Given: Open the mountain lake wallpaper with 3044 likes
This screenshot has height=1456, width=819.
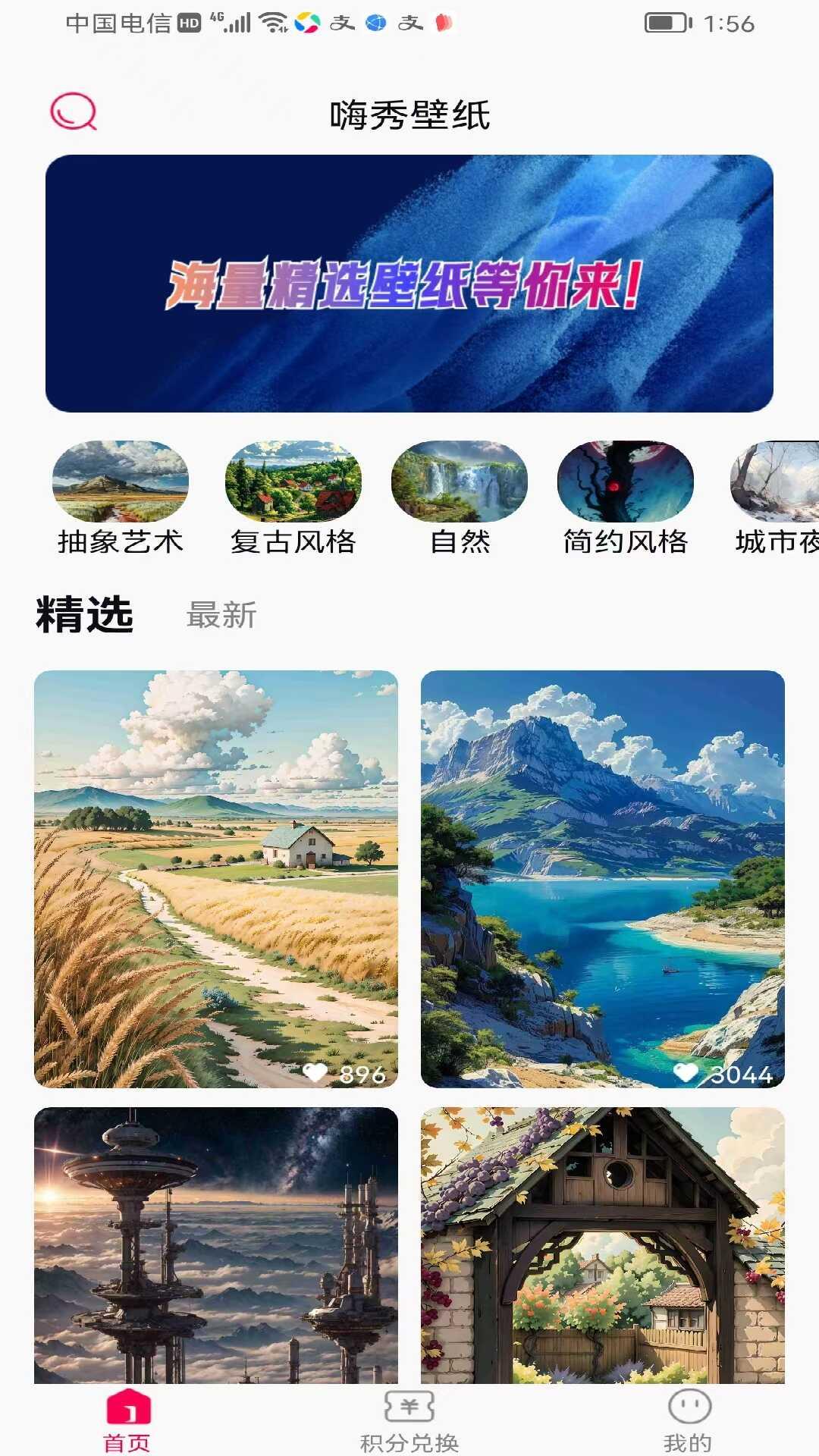Looking at the screenshot, I should pyautogui.click(x=603, y=878).
